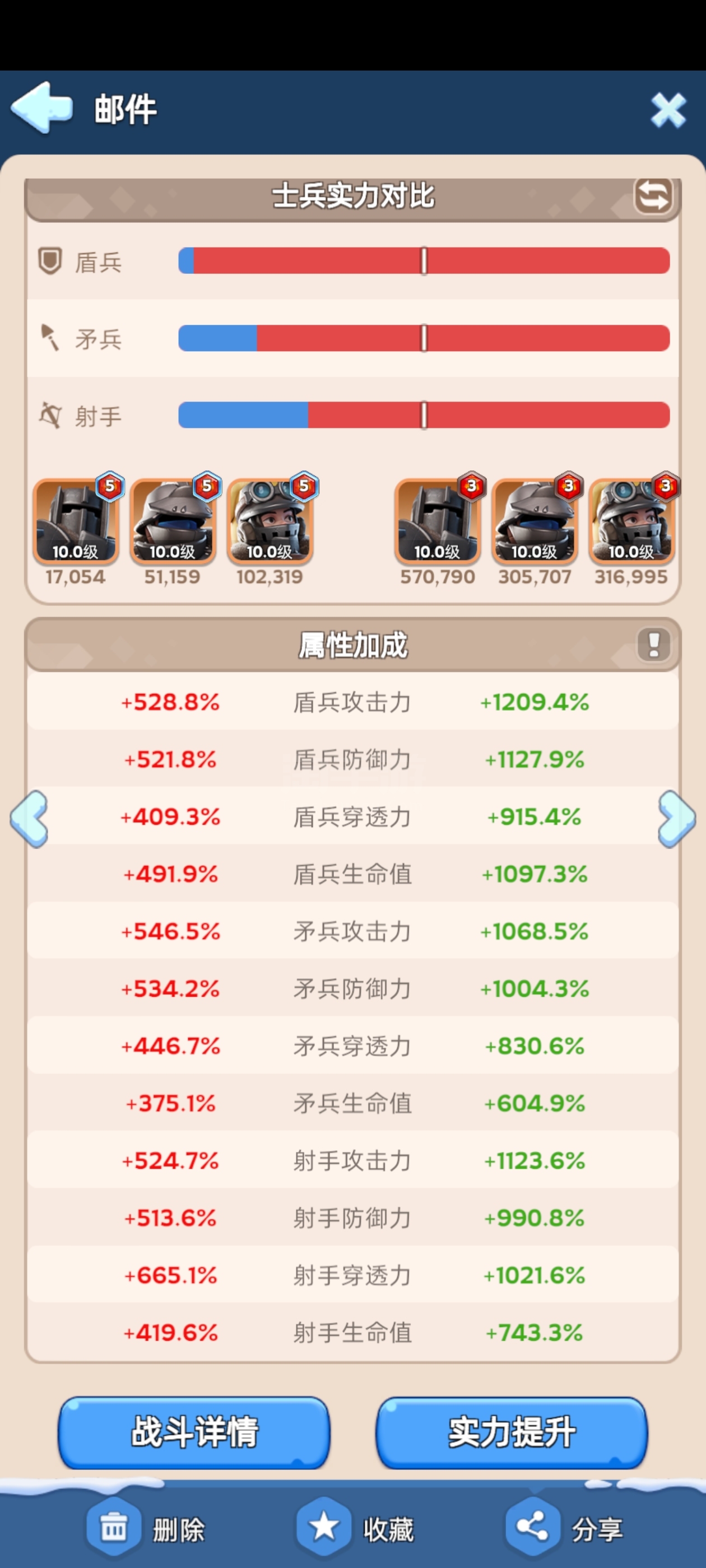706x1568 pixels.
Task: Delete this mail via 删除
Action: click(x=145, y=1528)
